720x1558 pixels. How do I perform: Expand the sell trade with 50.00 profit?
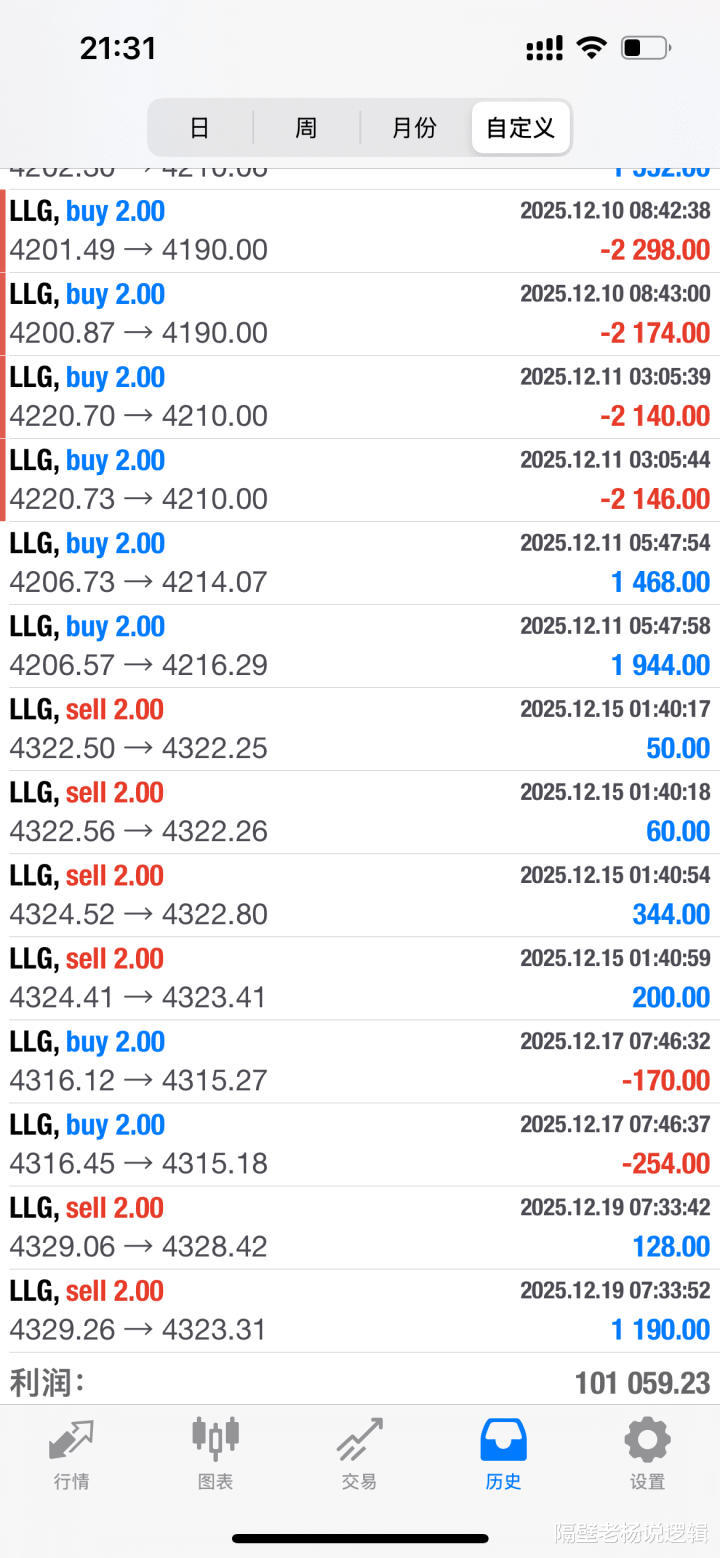click(360, 729)
